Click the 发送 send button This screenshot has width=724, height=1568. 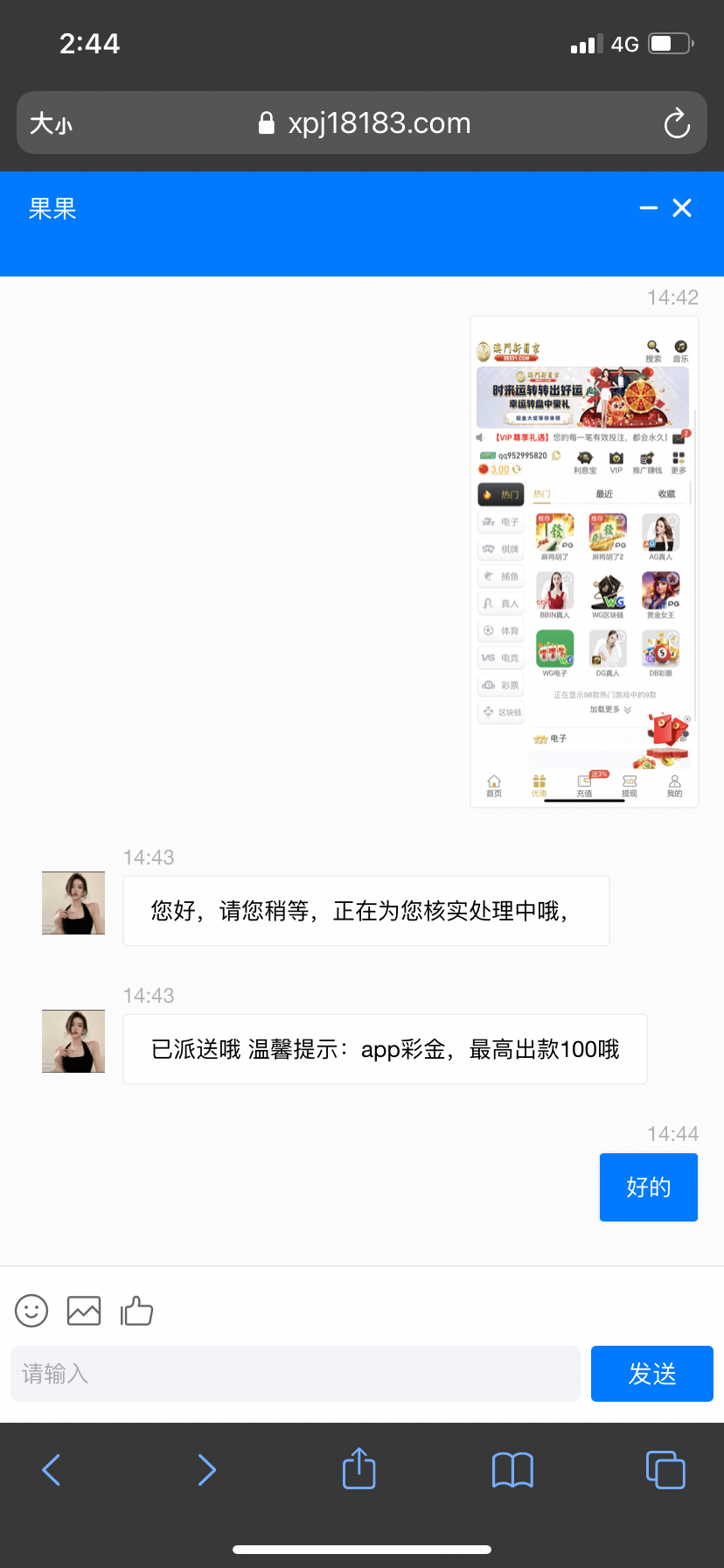click(x=652, y=1374)
